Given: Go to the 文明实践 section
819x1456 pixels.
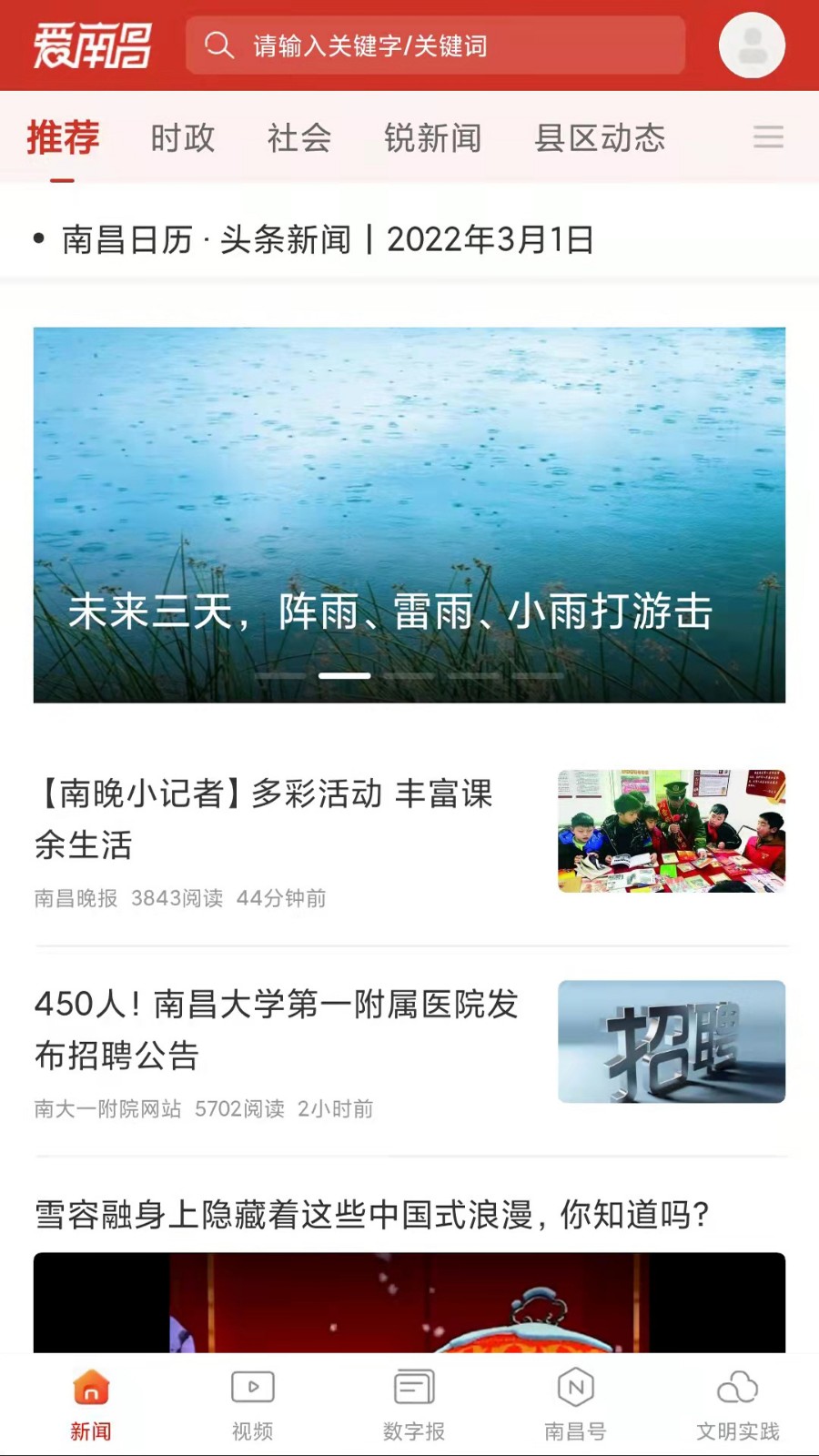Looking at the screenshot, I should click(737, 1405).
